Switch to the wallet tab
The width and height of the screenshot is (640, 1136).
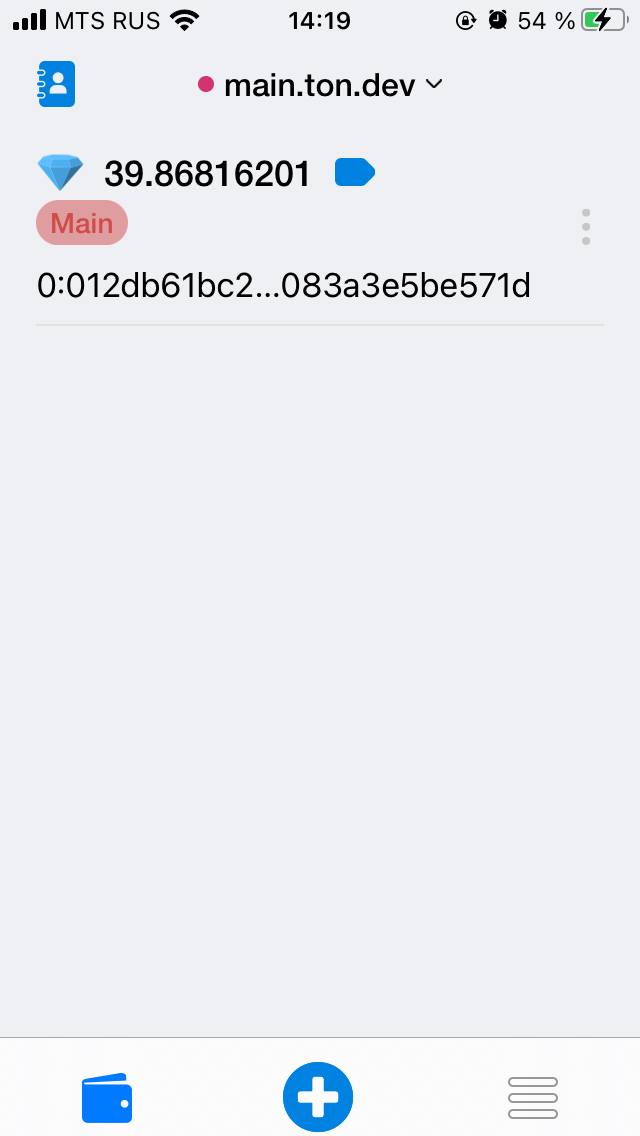click(x=106, y=1097)
